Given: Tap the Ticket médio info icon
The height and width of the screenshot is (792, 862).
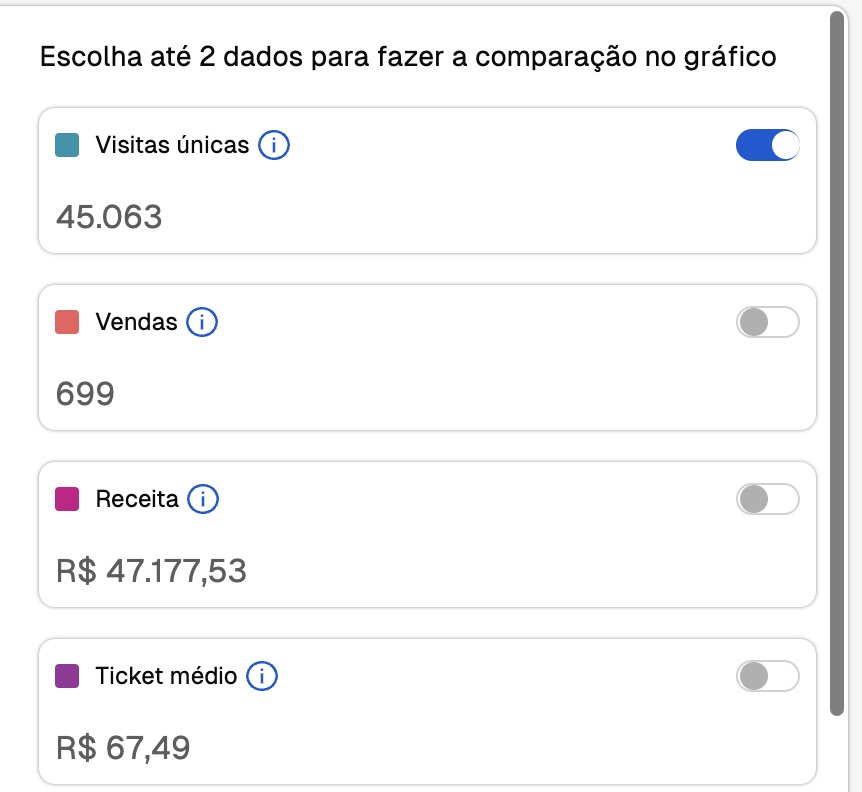Looking at the screenshot, I should (x=262, y=676).
